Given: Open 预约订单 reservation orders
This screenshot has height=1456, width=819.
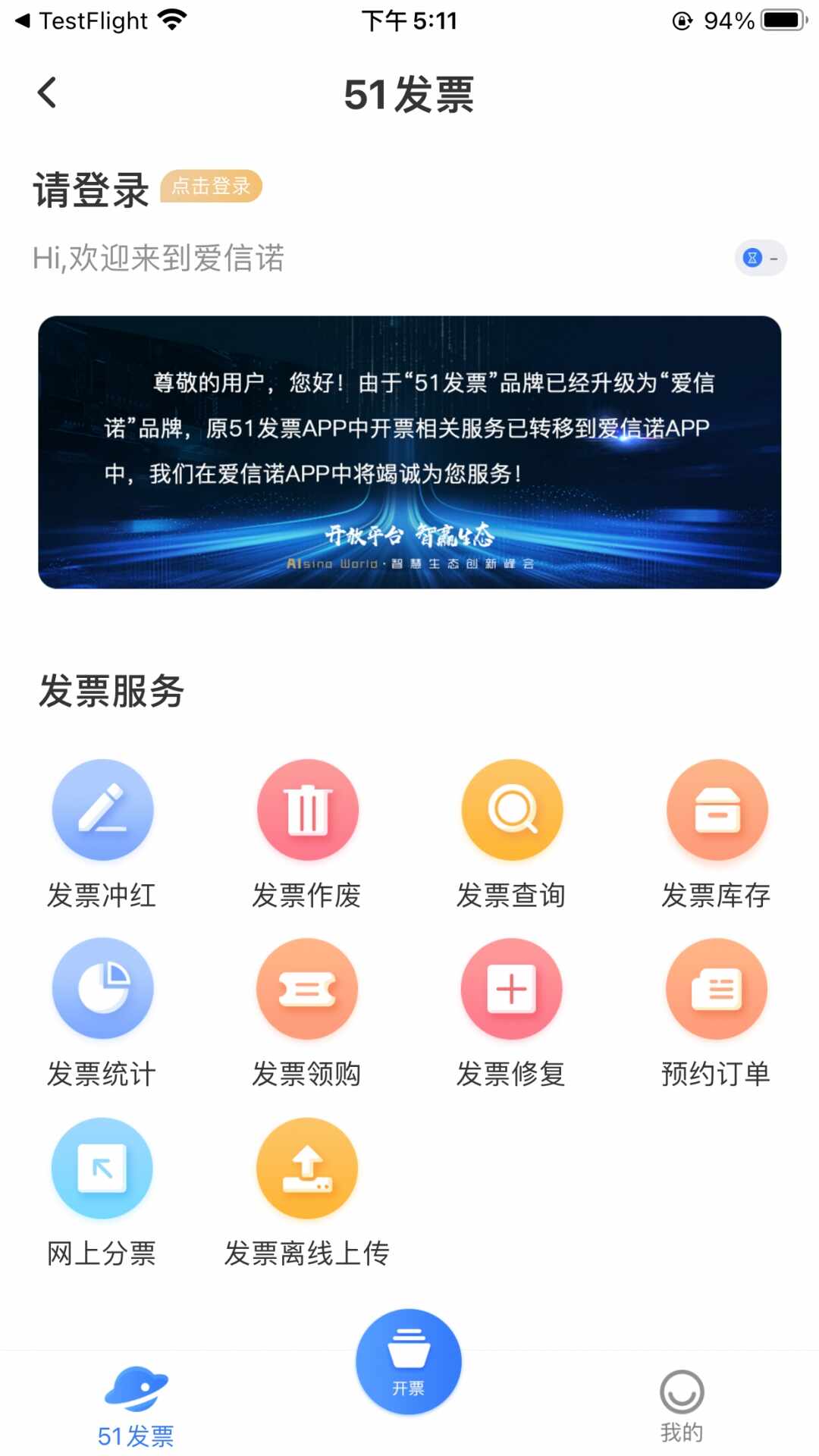Looking at the screenshot, I should pyautogui.click(x=717, y=988).
